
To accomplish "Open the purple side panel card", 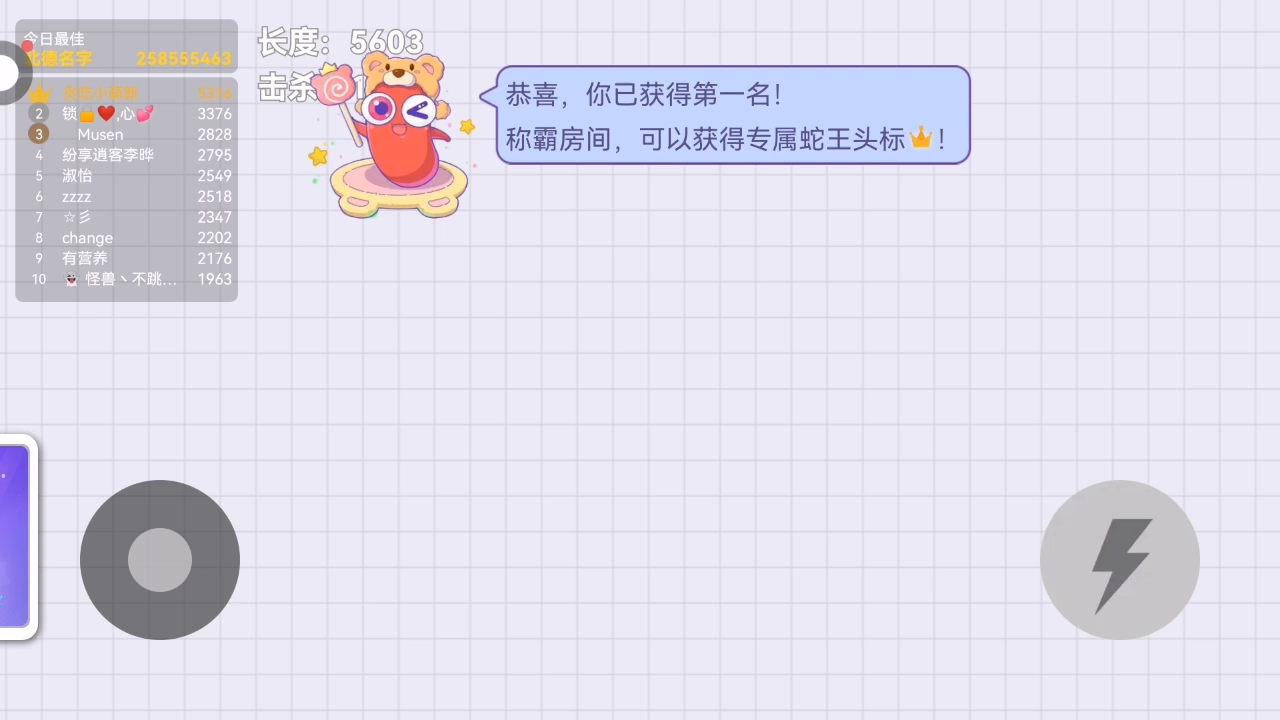I will click(17, 537).
